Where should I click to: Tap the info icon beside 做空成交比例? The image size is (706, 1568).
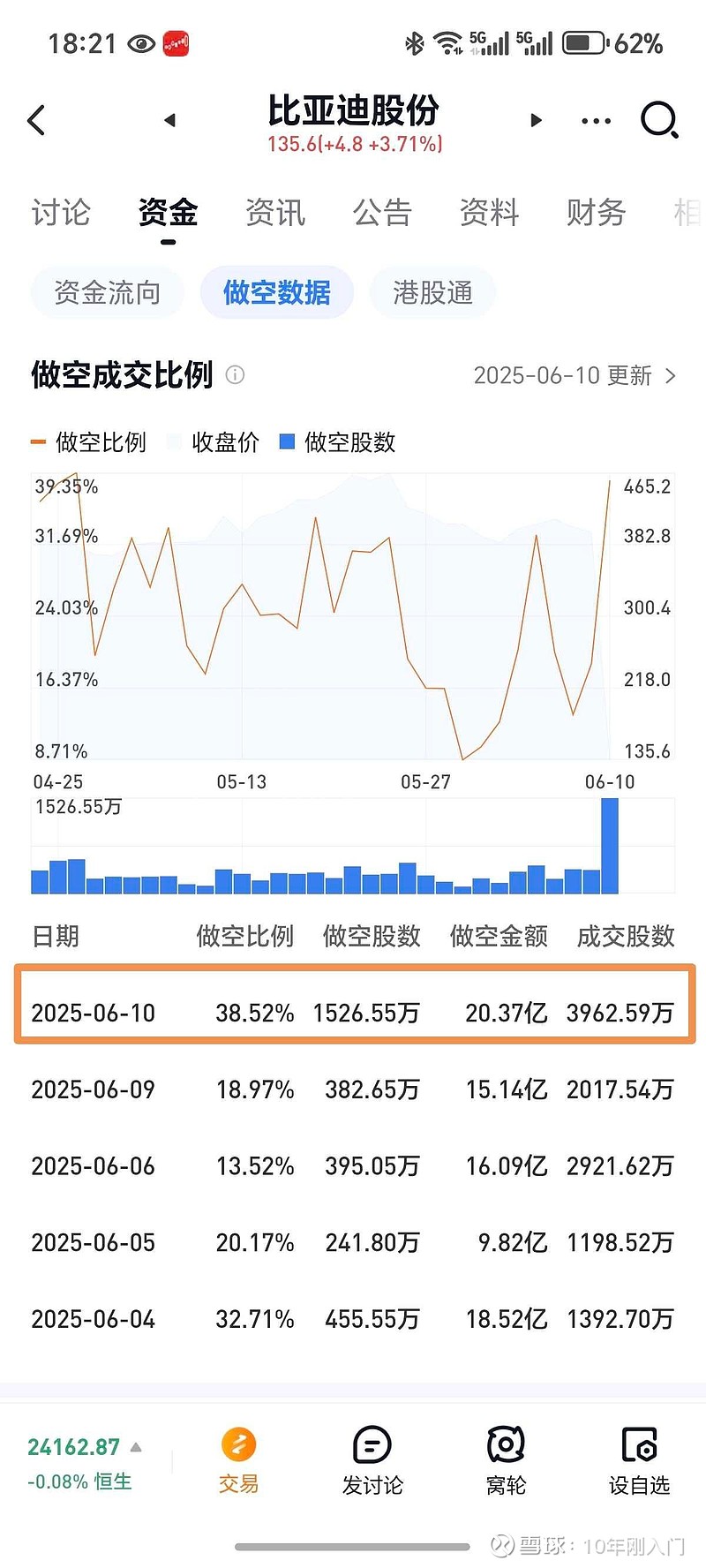[235, 376]
